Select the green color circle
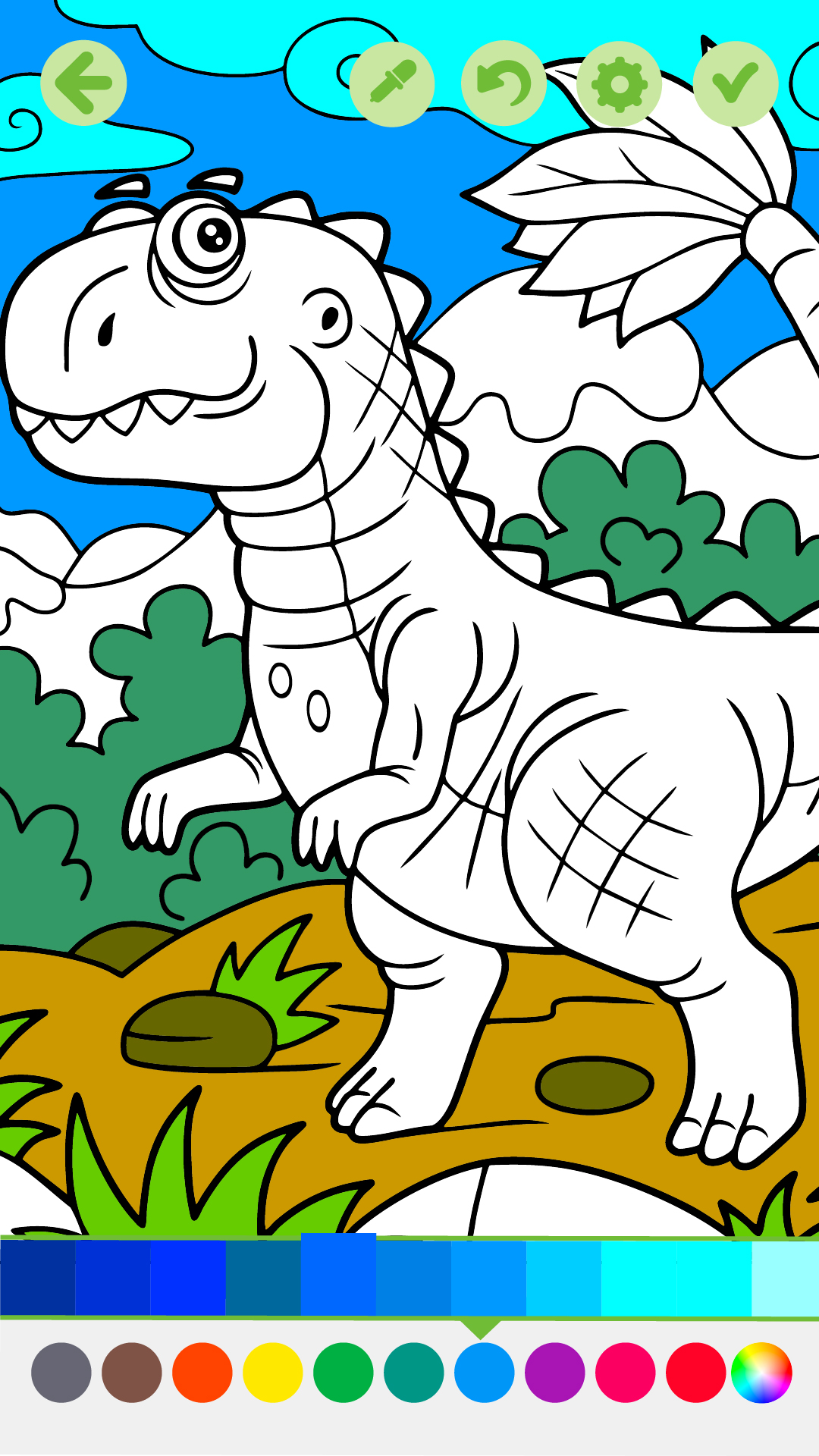Viewport: 819px width, 1456px height. pos(344,1373)
